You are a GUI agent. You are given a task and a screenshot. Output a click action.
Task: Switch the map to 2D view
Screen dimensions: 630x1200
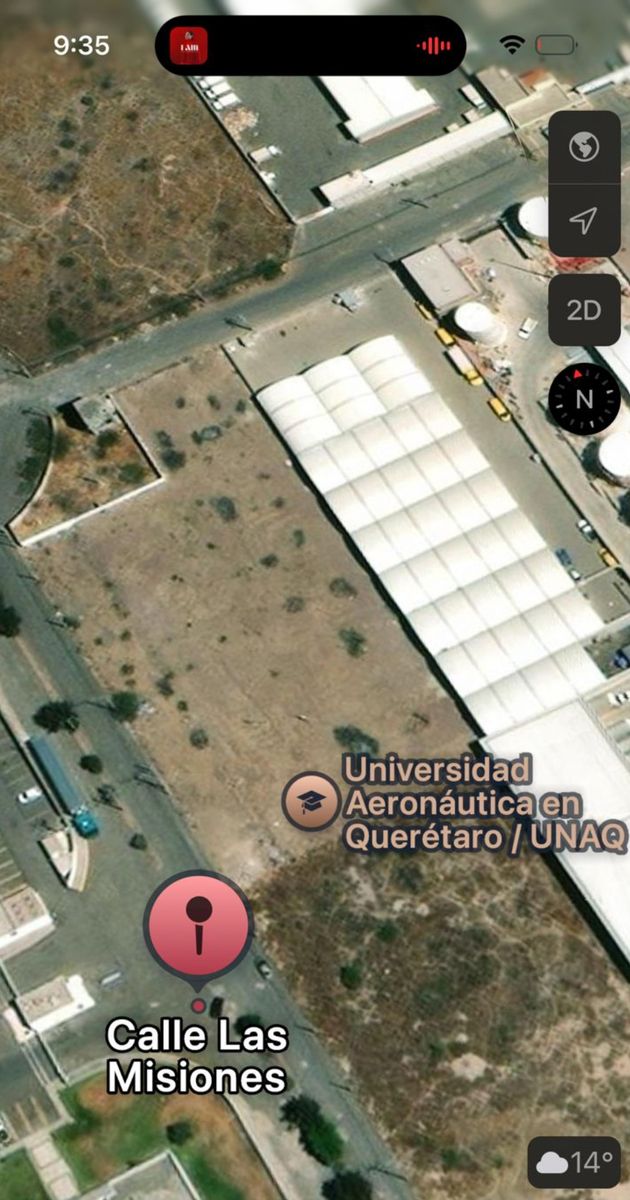584,310
